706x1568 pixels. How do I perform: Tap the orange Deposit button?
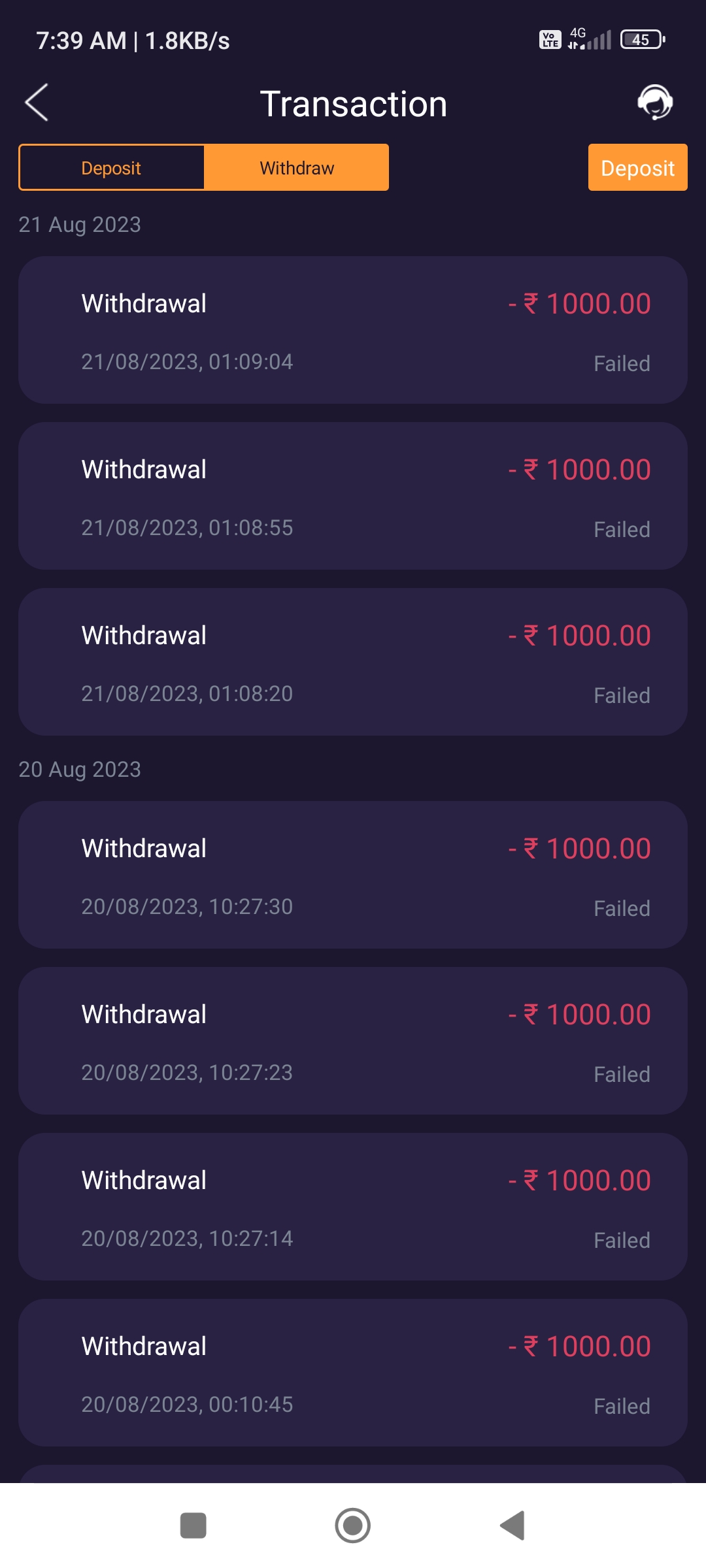637,168
